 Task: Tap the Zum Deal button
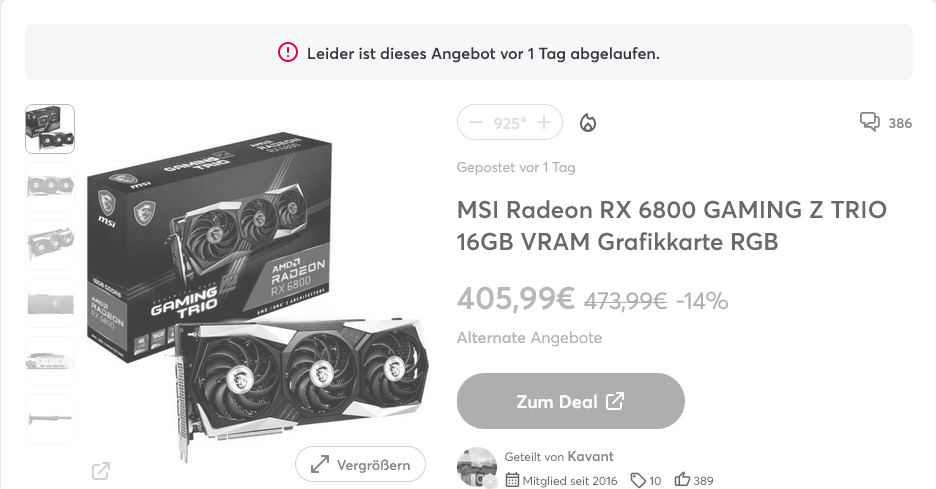[x=570, y=402]
